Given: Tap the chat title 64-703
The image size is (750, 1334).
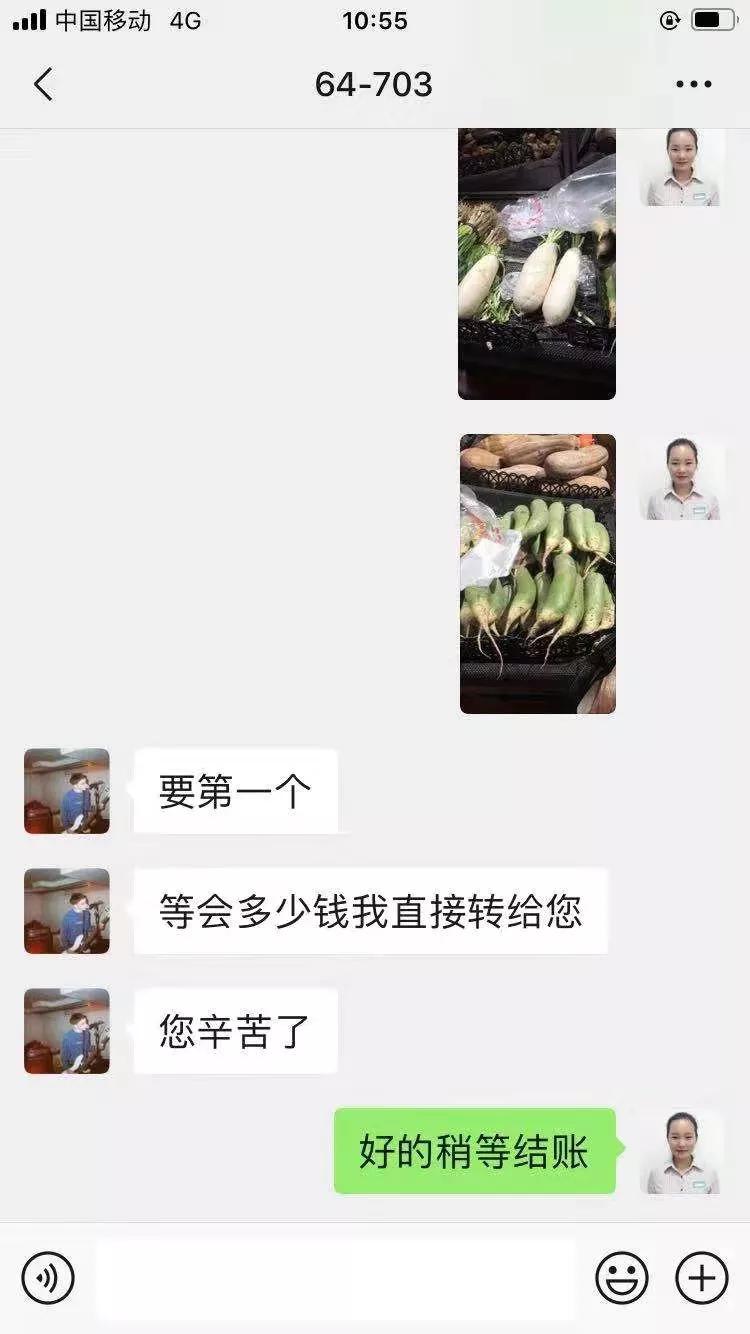Looking at the screenshot, I should point(375,84).
